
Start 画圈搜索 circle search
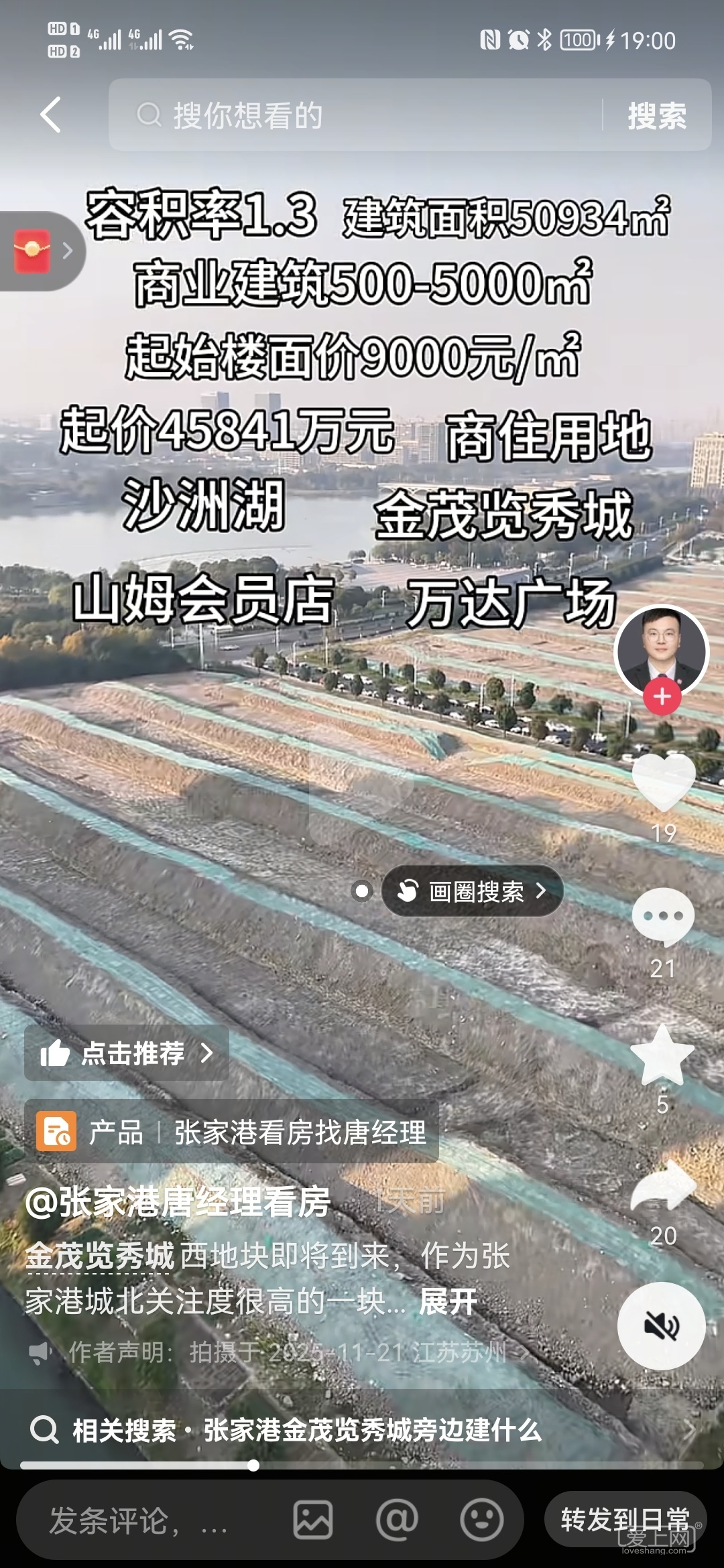click(x=473, y=891)
